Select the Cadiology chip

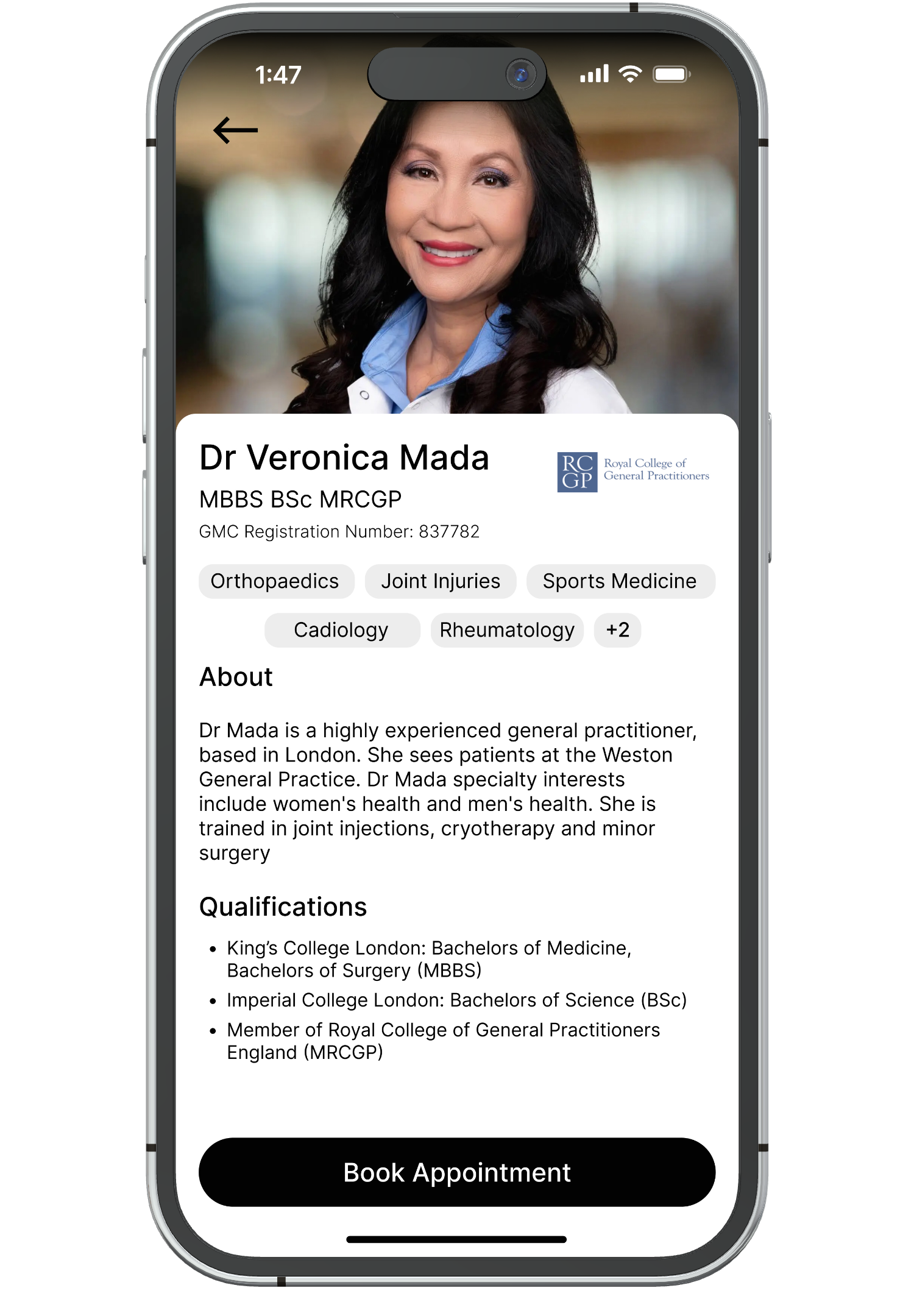(x=341, y=630)
